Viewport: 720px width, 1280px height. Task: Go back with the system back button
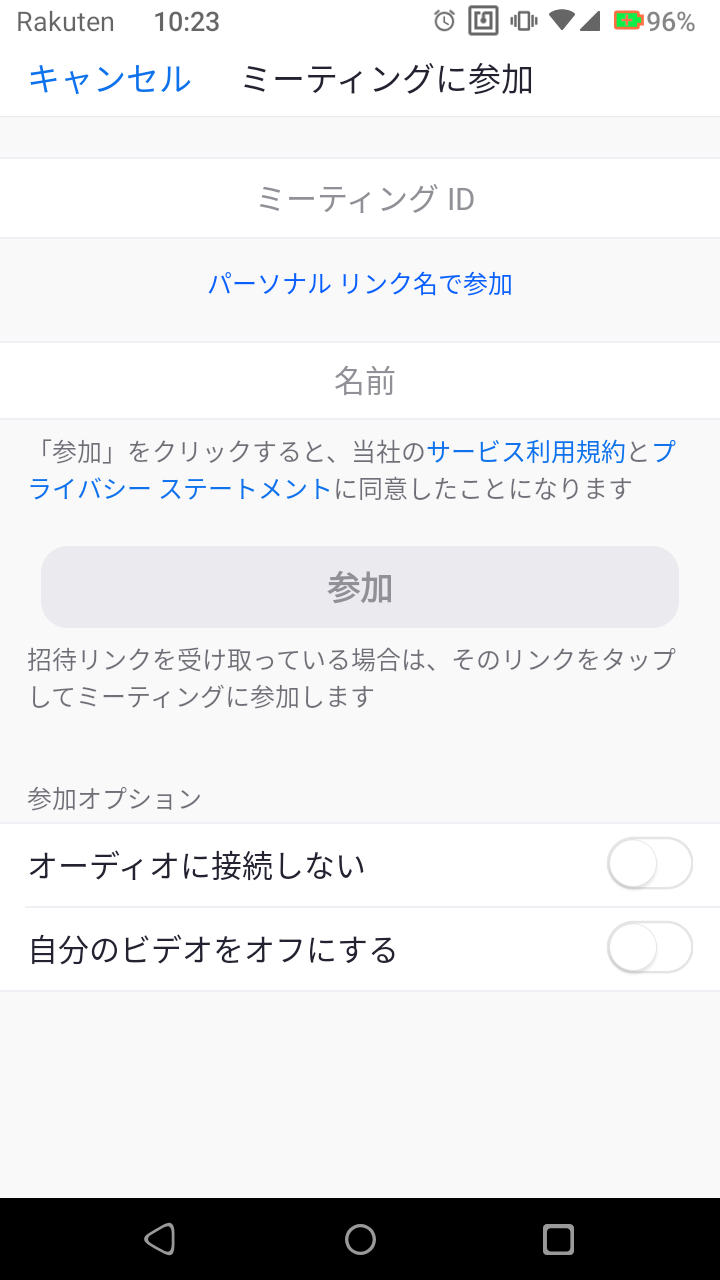click(160, 1239)
